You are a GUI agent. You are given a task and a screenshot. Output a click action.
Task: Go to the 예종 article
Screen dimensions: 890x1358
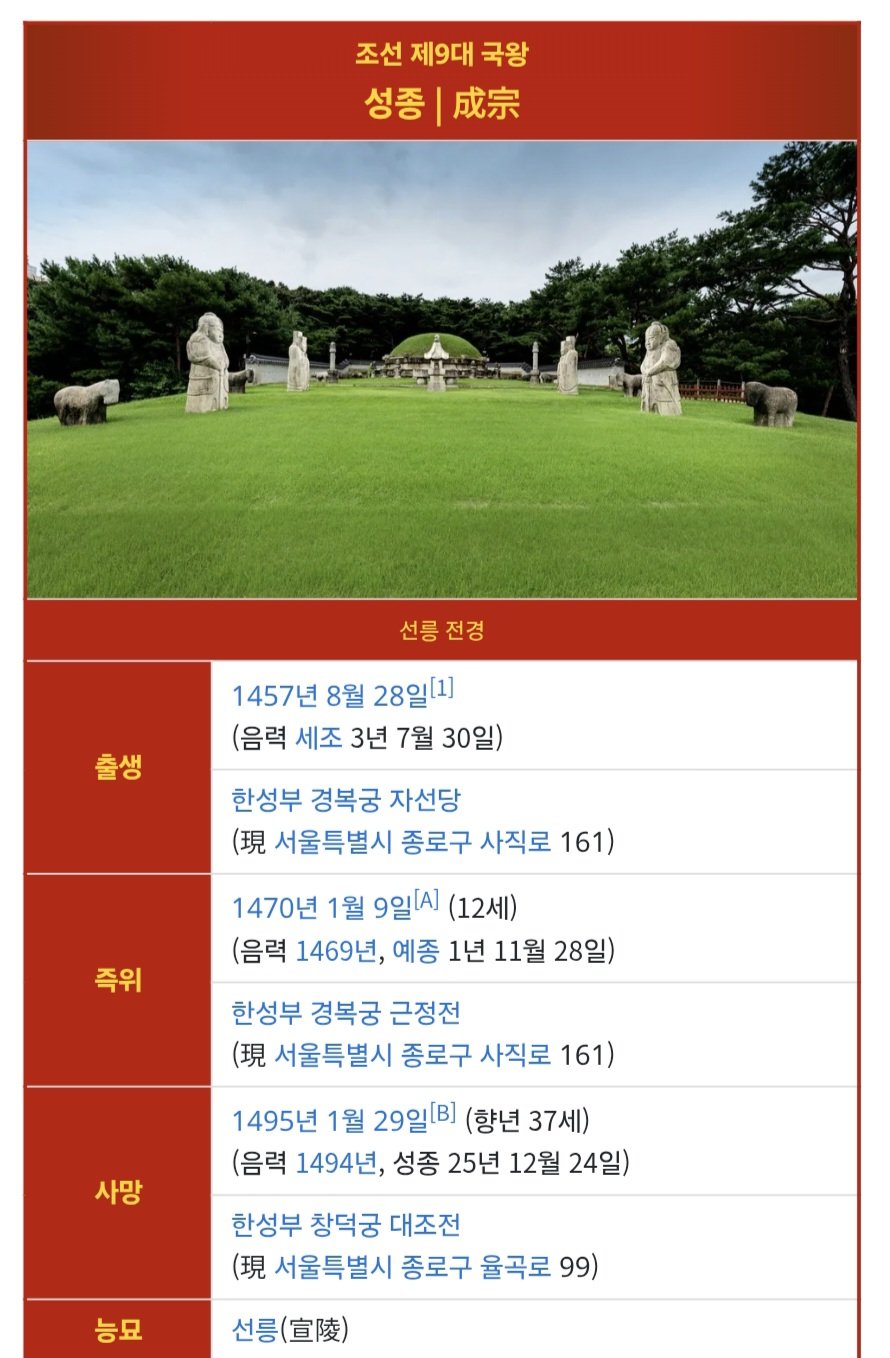(415, 950)
